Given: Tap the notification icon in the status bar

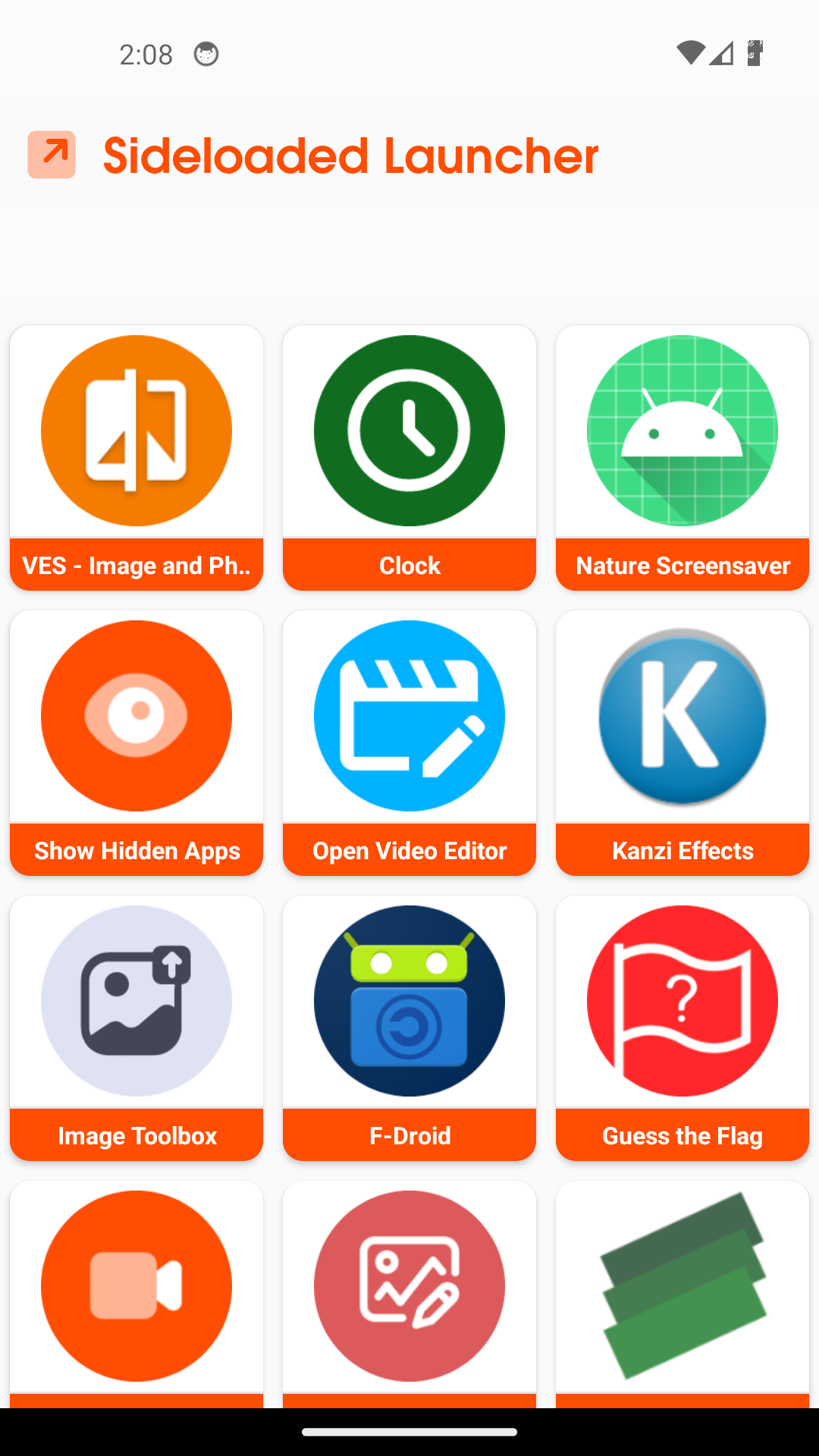Looking at the screenshot, I should click(x=206, y=53).
